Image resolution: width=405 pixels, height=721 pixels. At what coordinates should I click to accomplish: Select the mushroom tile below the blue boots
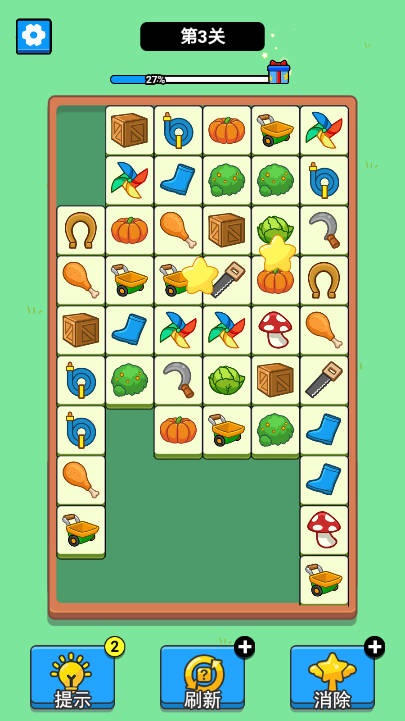[324, 530]
